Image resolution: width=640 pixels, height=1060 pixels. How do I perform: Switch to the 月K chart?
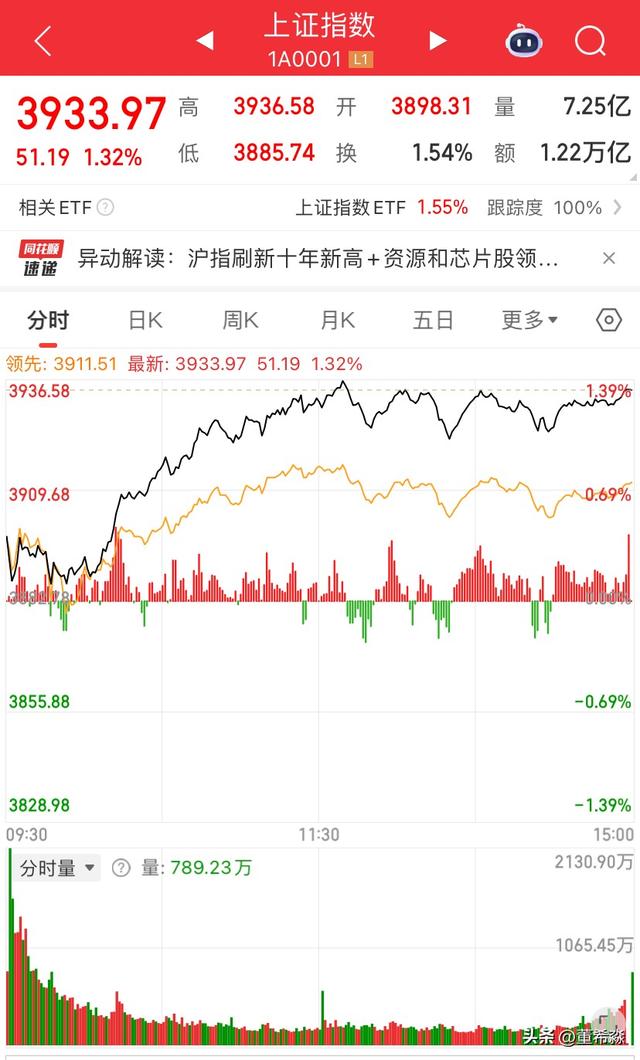[x=337, y=320]
